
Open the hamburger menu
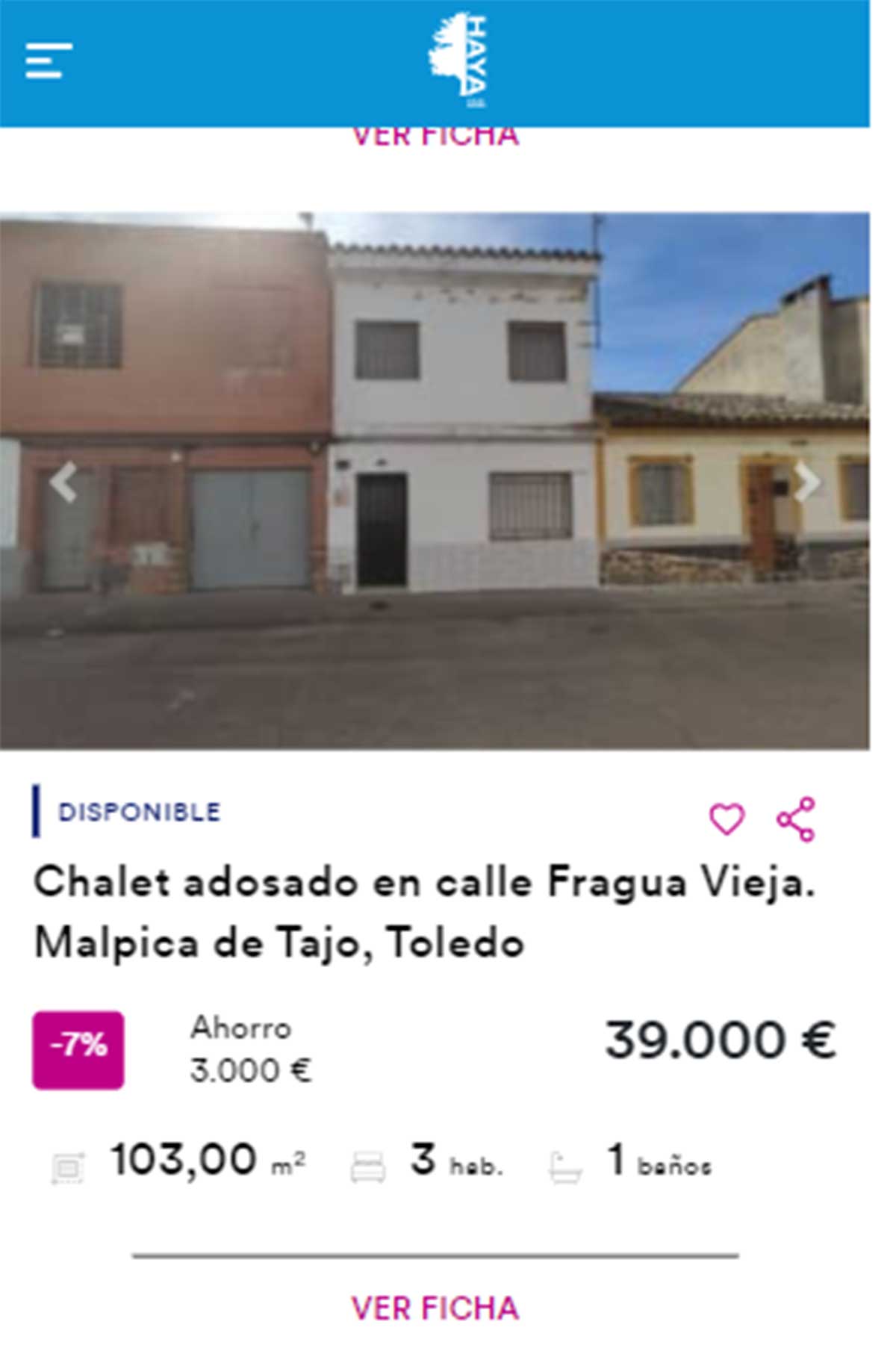click(49, 60)
